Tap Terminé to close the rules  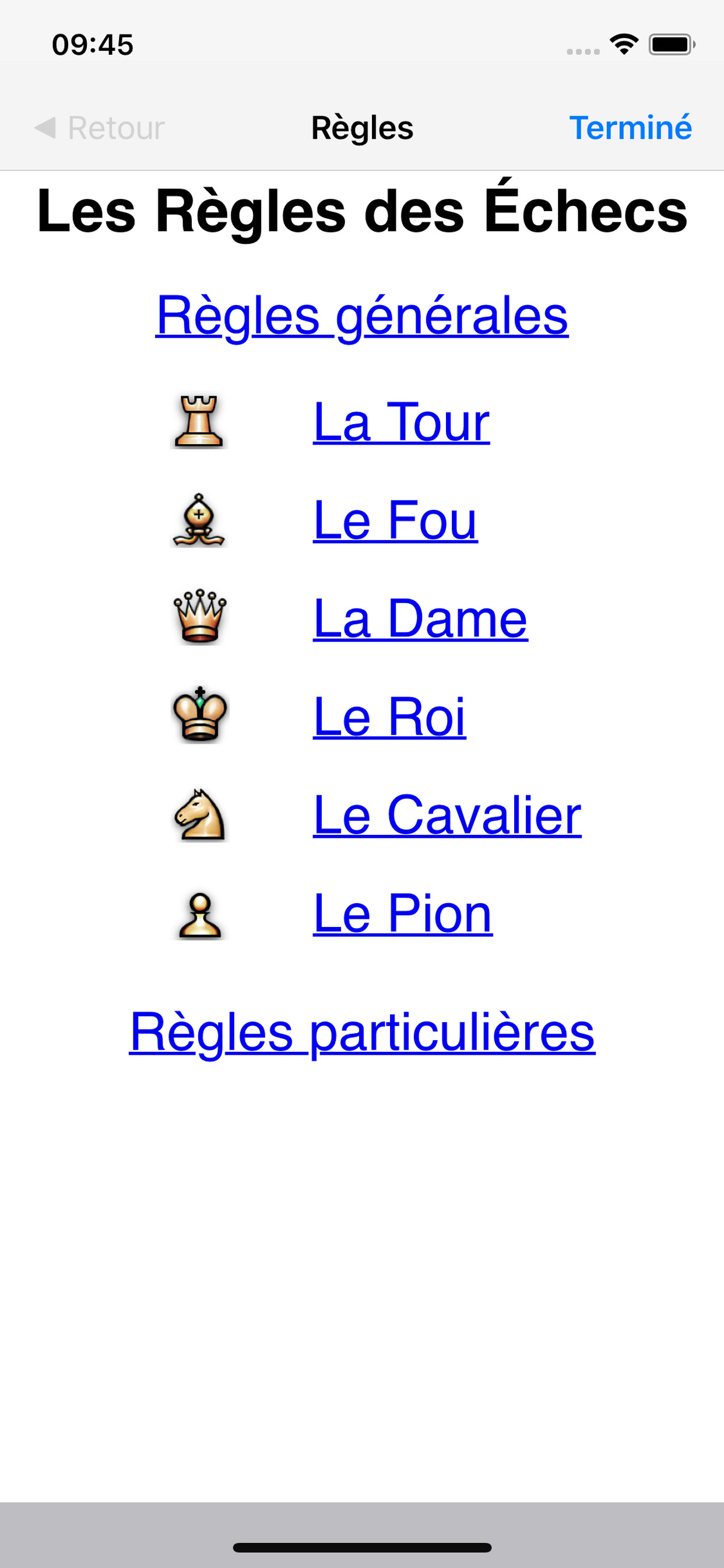tap(630, 128)
